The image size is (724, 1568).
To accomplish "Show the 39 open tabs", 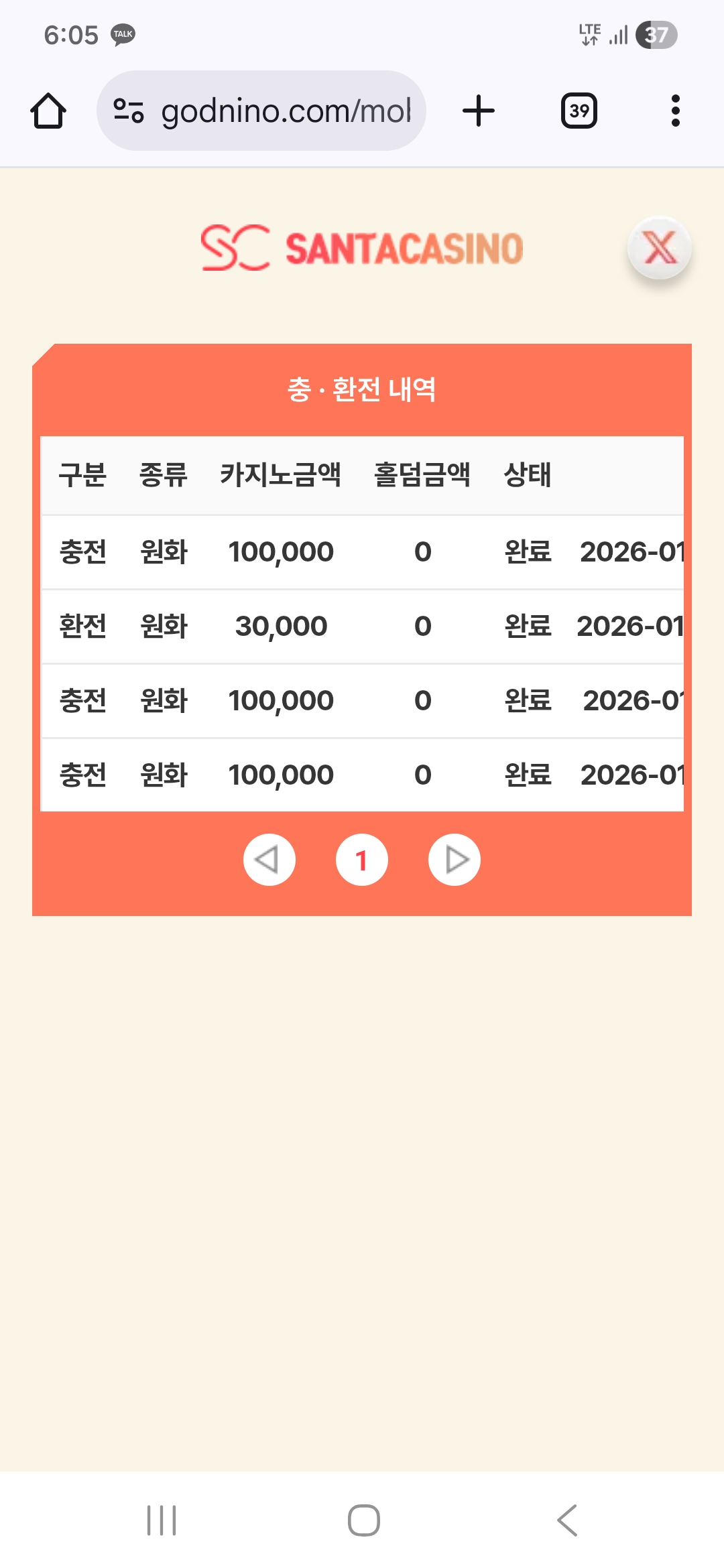I will [x=579, y=111].
